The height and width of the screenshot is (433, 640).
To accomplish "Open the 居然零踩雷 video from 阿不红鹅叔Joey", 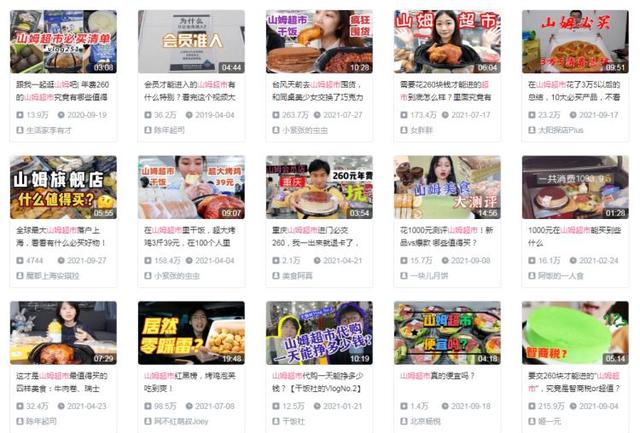I will pos(190,333).
